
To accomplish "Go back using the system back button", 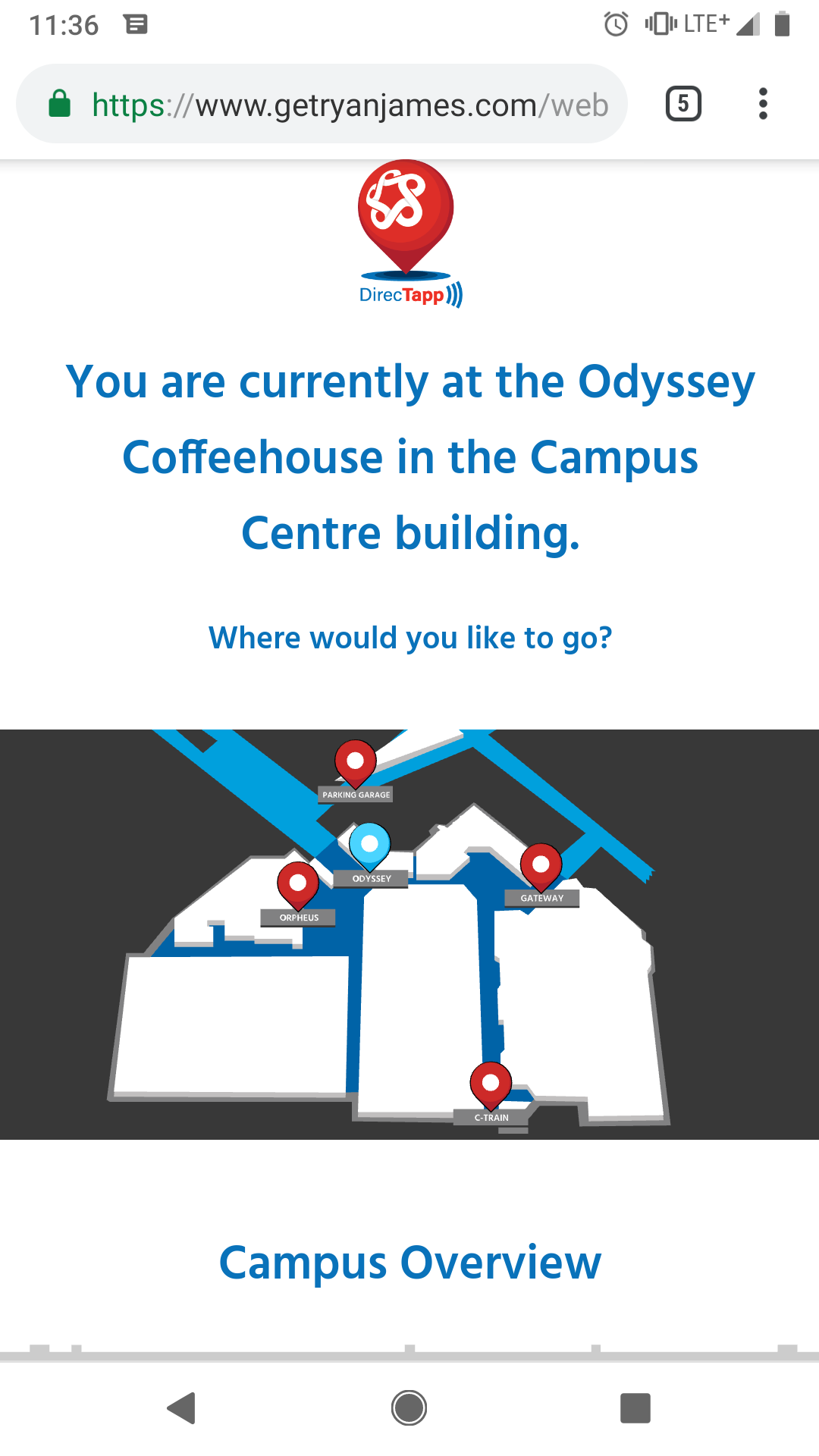I will click(182, 1408).
